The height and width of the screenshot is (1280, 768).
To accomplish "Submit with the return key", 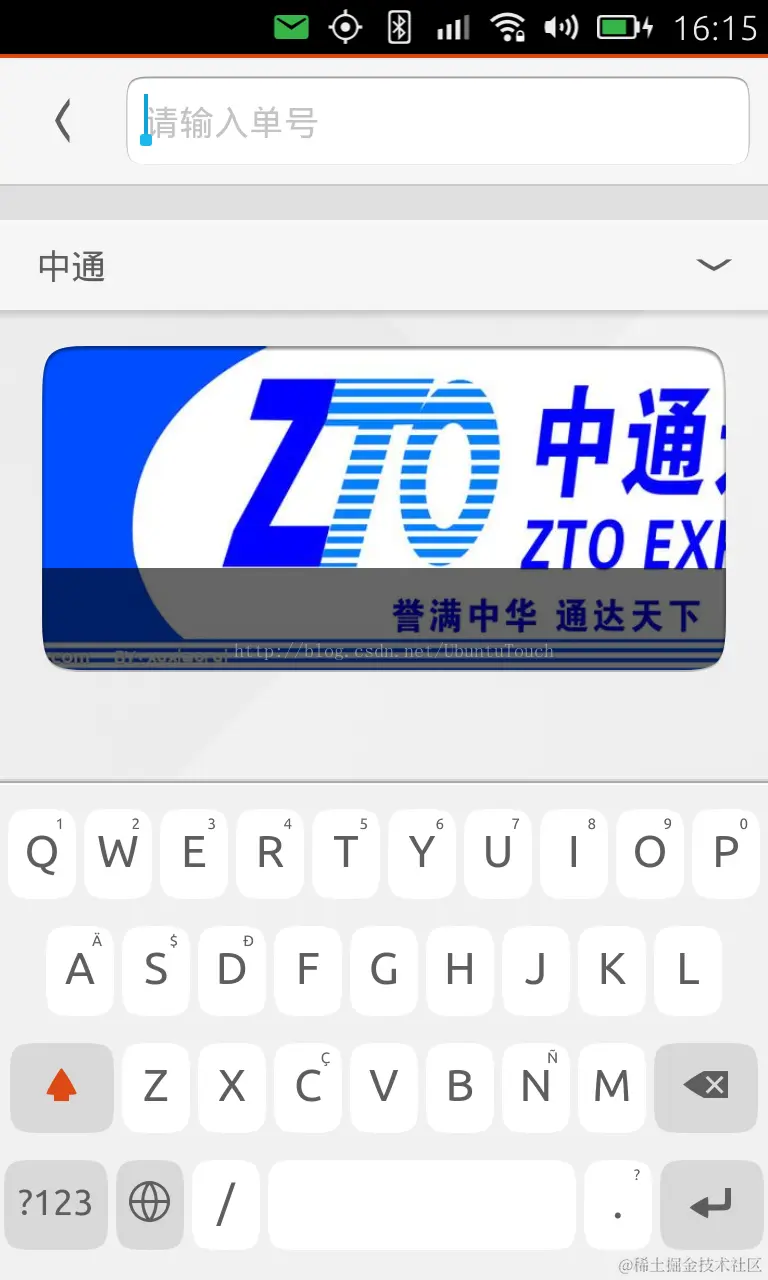I will [711, 1203].
